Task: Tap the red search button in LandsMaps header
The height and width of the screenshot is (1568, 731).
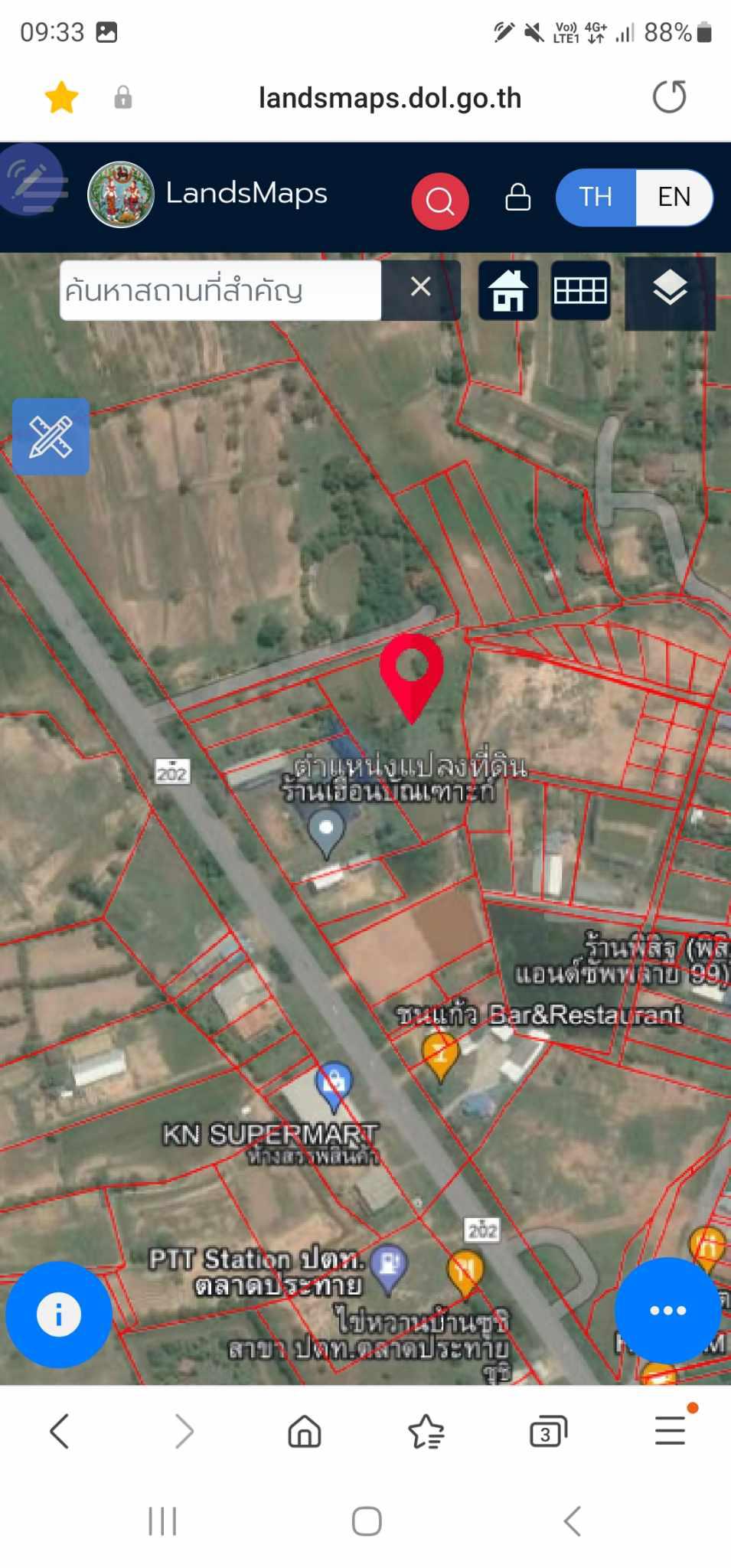Action: (440, 201)
